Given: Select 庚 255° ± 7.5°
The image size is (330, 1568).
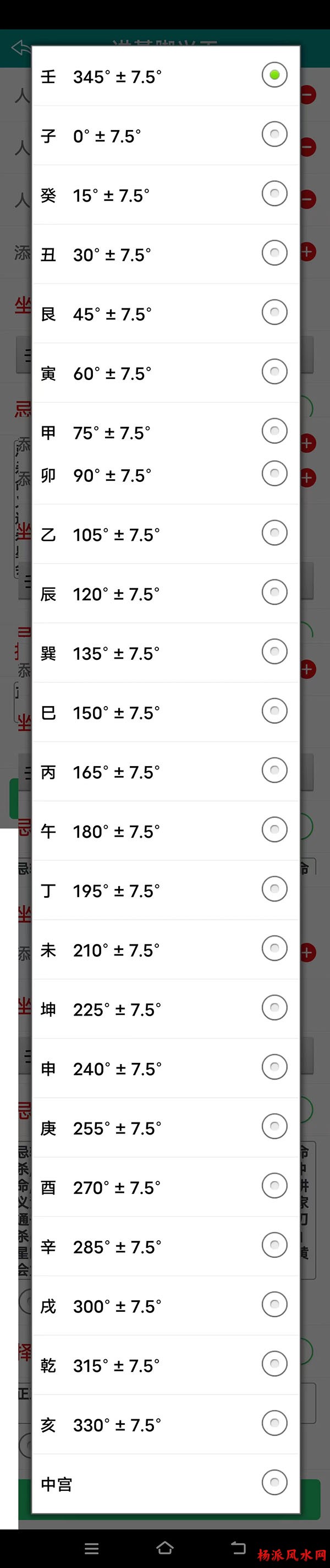Looking at the screenshot, I should tap(274, 1127).
